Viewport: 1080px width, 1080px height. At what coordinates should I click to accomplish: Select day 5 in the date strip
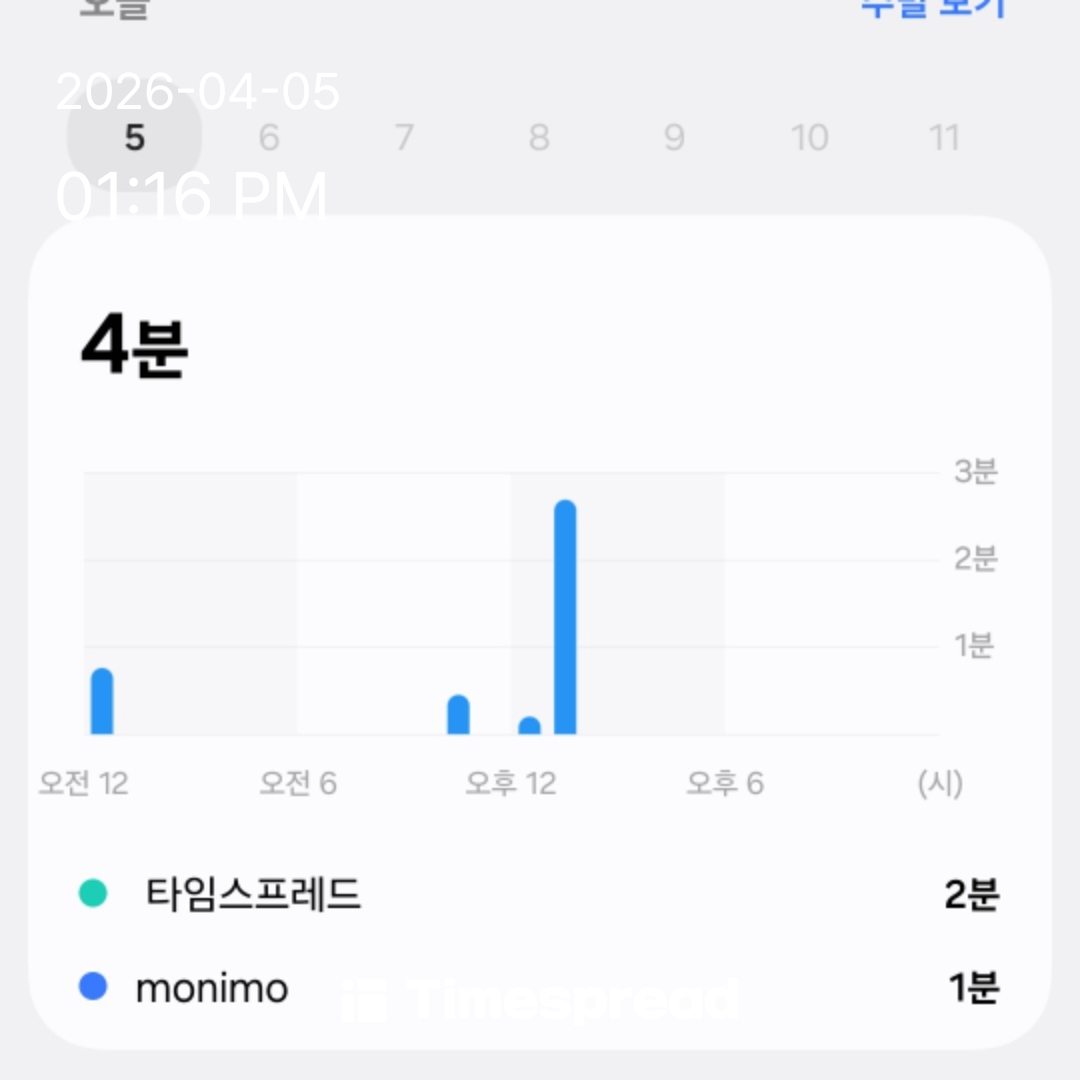135,138
